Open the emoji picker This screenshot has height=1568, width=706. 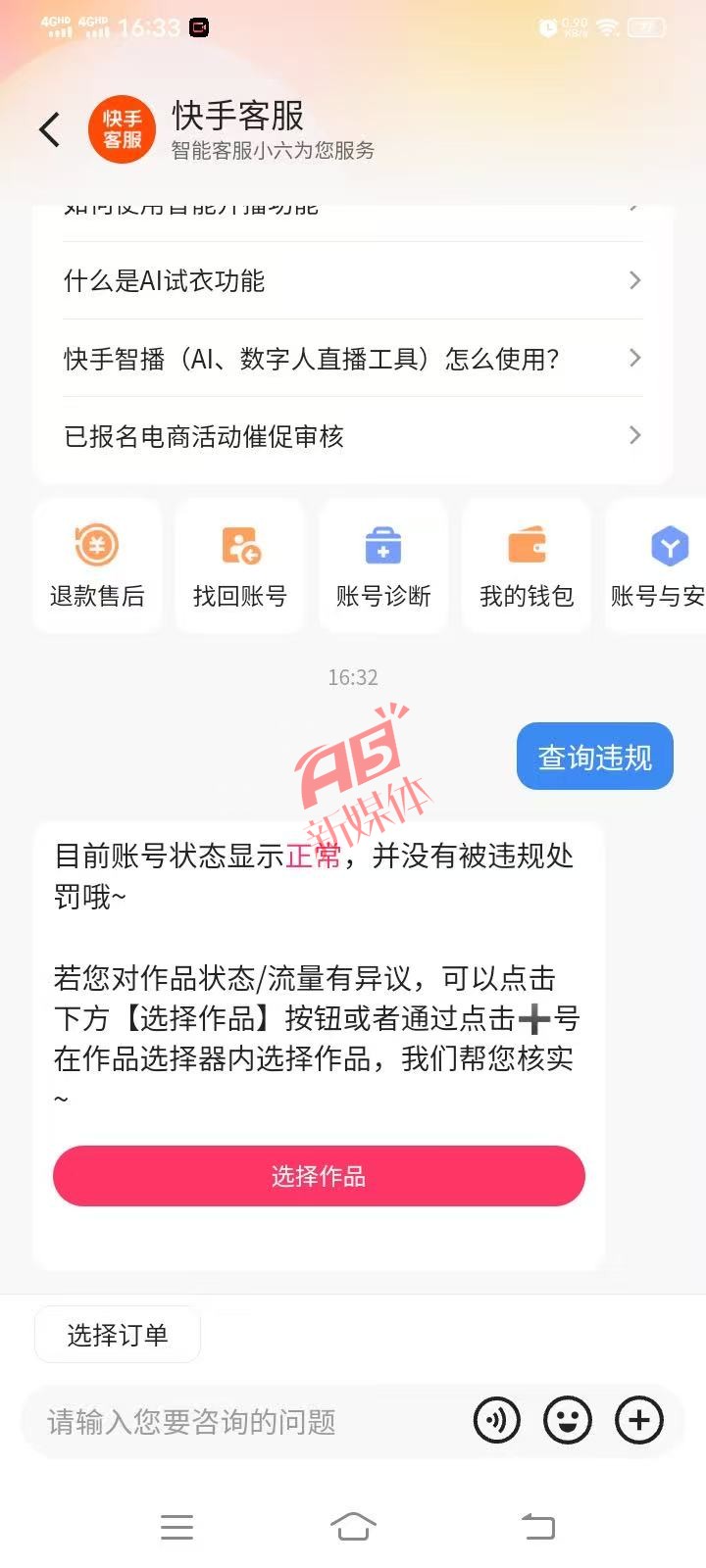[x=568, y=1420]
